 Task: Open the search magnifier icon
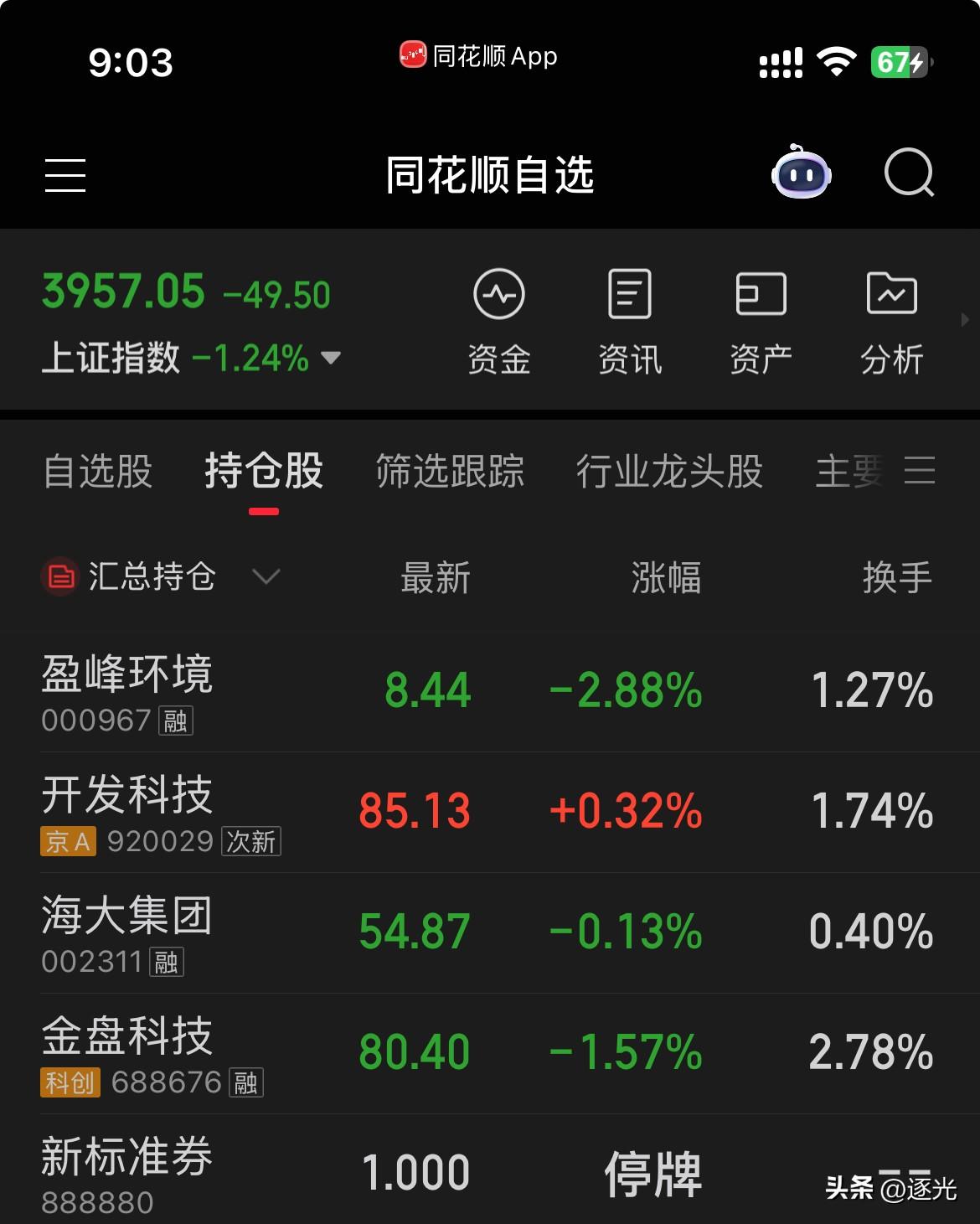tap(908, 173)
